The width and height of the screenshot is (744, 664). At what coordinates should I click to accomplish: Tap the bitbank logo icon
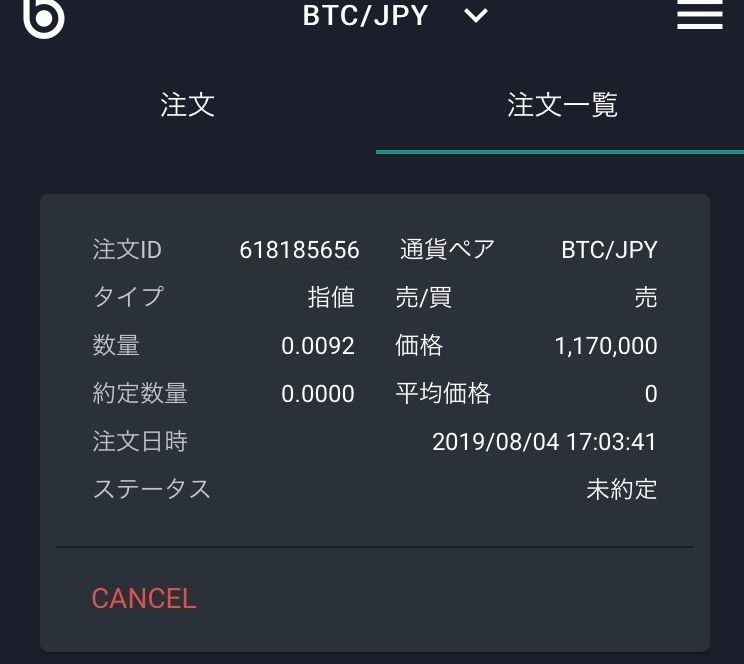point(43,16)
